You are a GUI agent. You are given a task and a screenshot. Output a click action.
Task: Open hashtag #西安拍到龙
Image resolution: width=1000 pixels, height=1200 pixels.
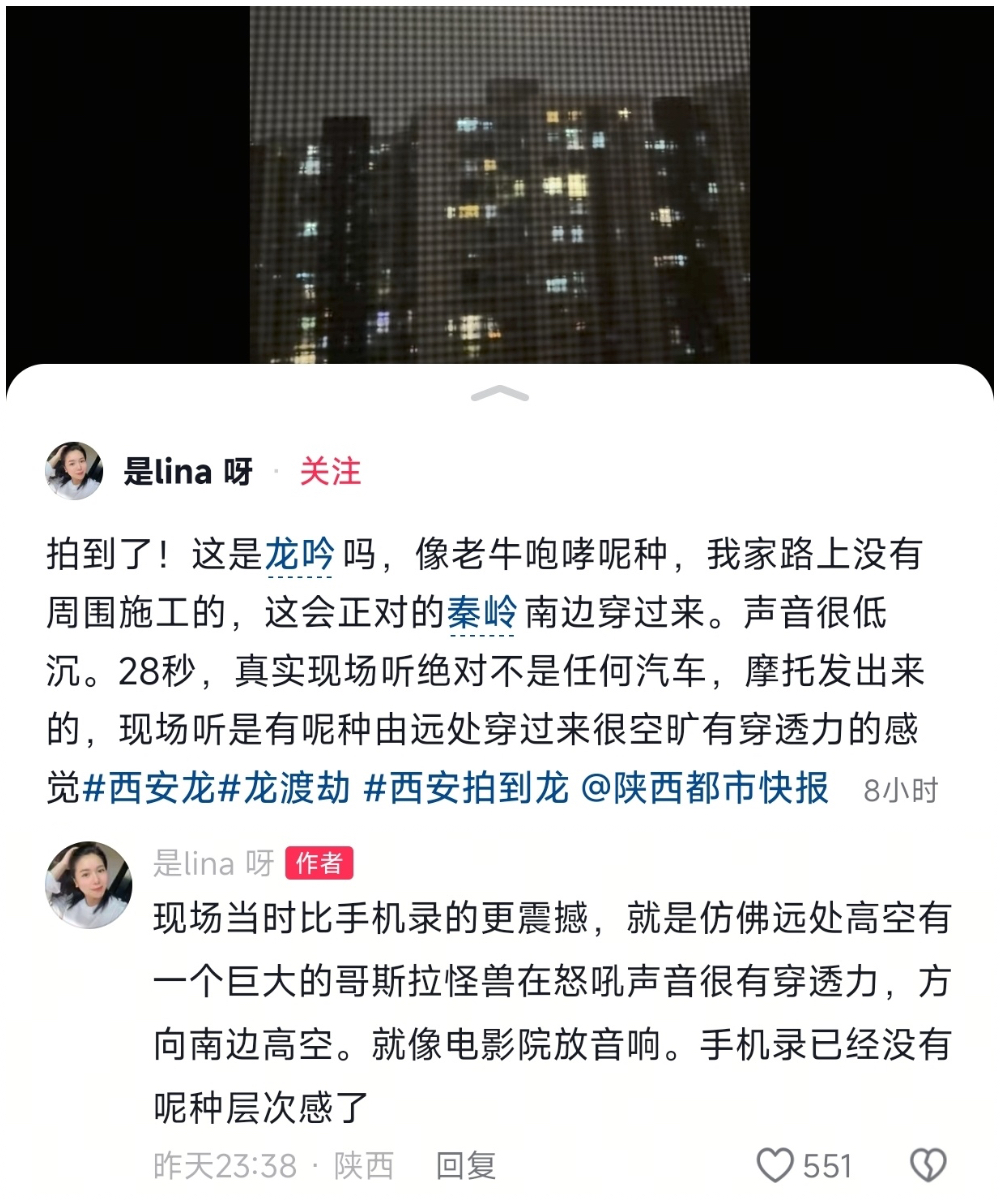coord(466,789)
